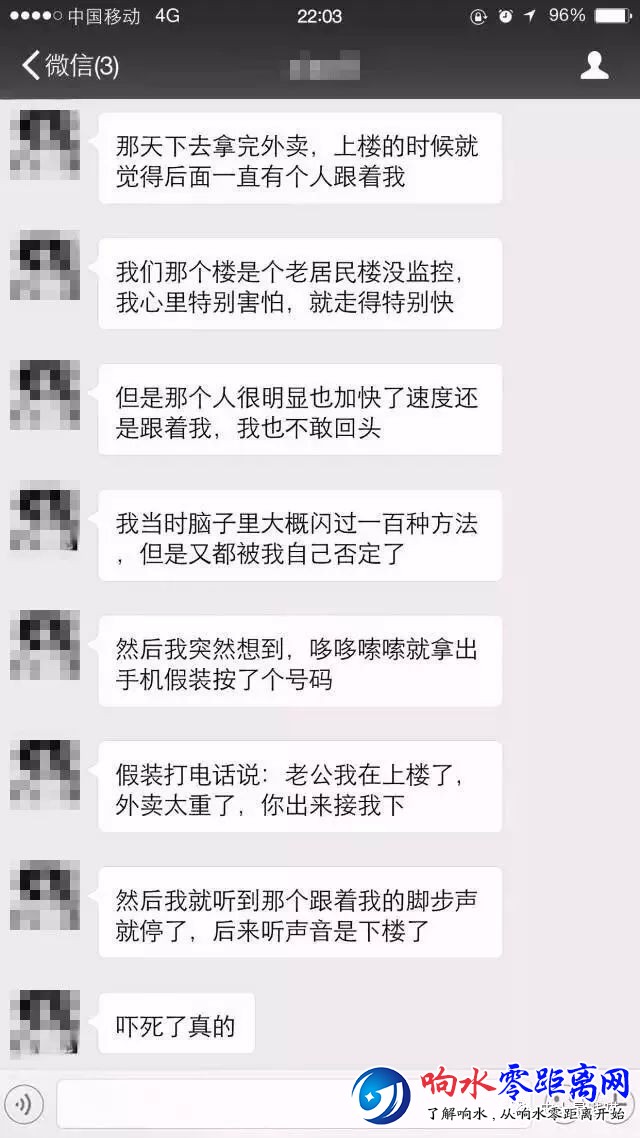Switch to voice message input
This screenshot has height=1138, width=640.
click(27, 1104)
